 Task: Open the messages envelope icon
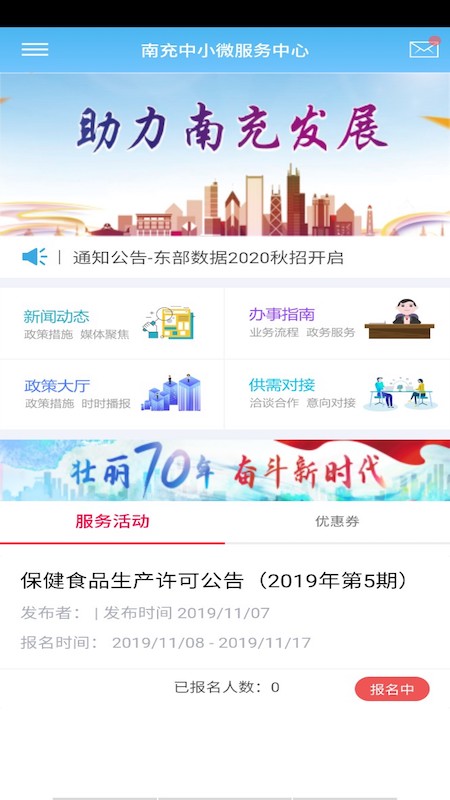click(424, 48)
